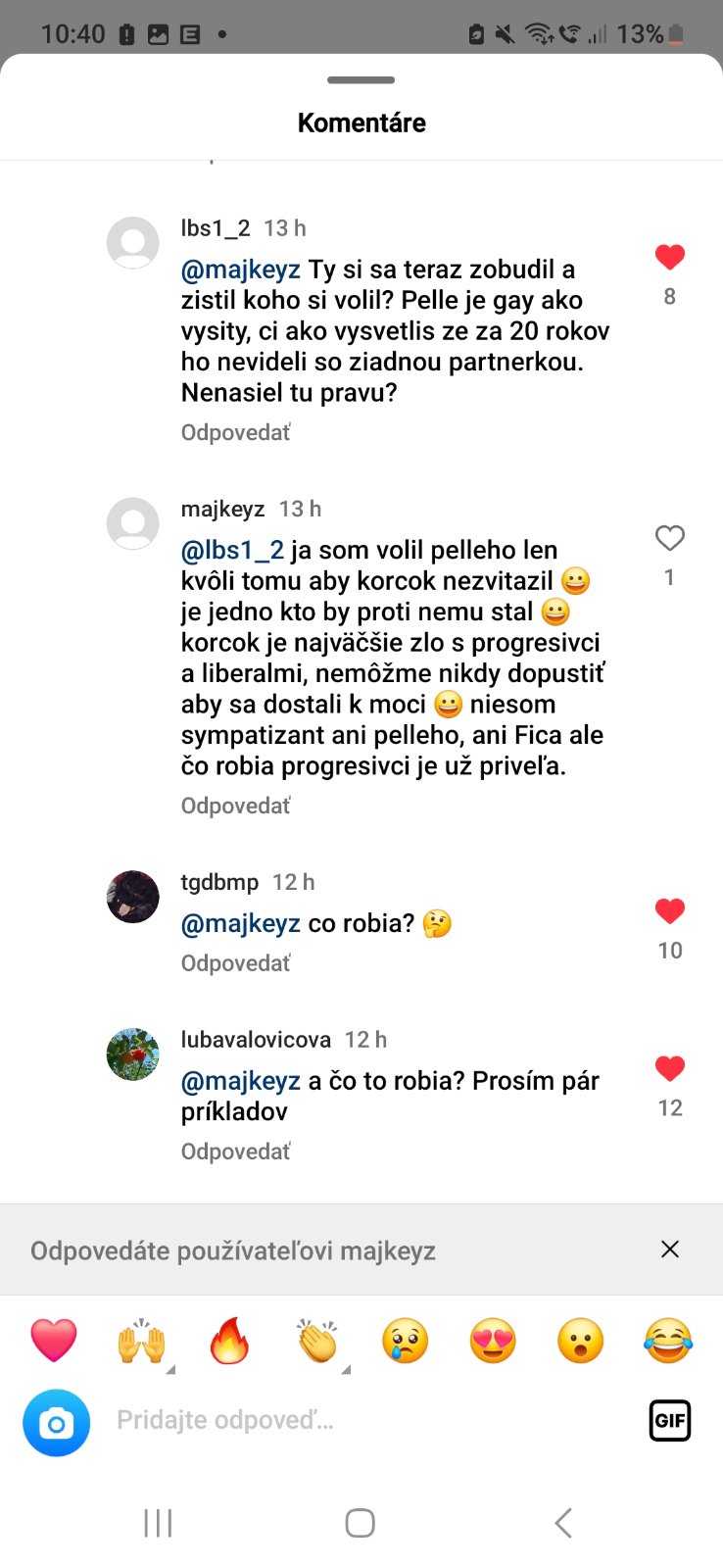Viewport: 723px width, 1568px height.
Task: Insert the clapping hands emoji
Action: 317,1341
